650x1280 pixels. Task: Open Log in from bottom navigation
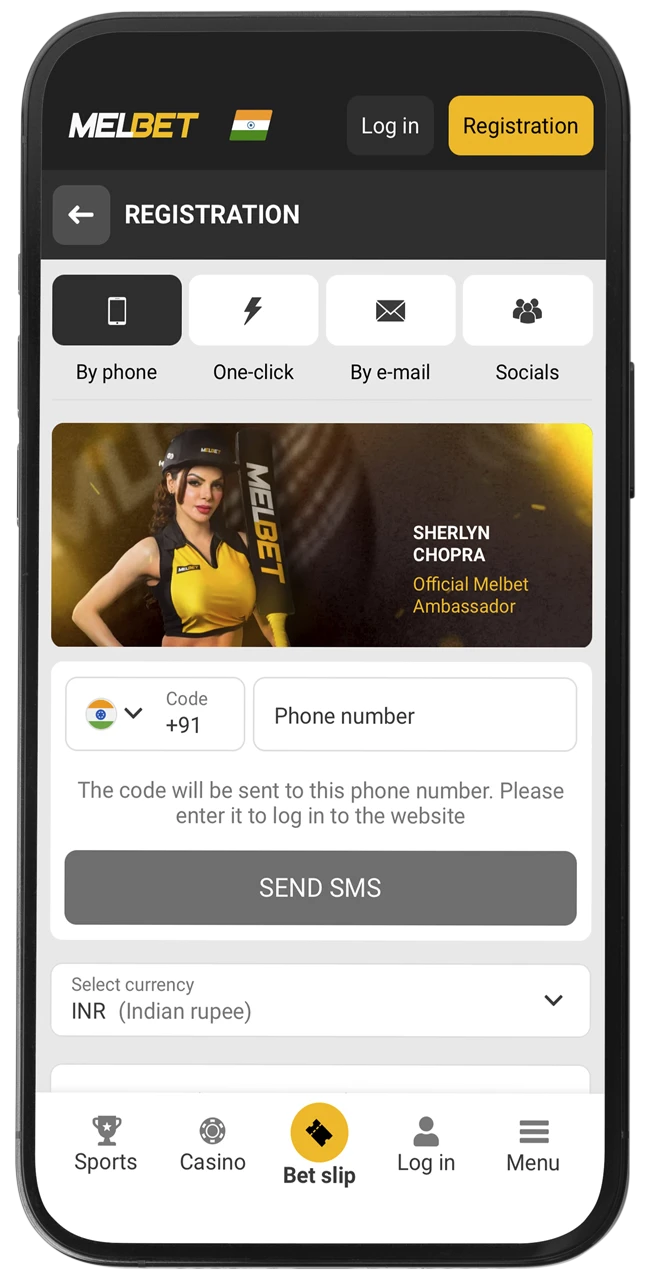pyautogui.click(x=426, y=1145)
